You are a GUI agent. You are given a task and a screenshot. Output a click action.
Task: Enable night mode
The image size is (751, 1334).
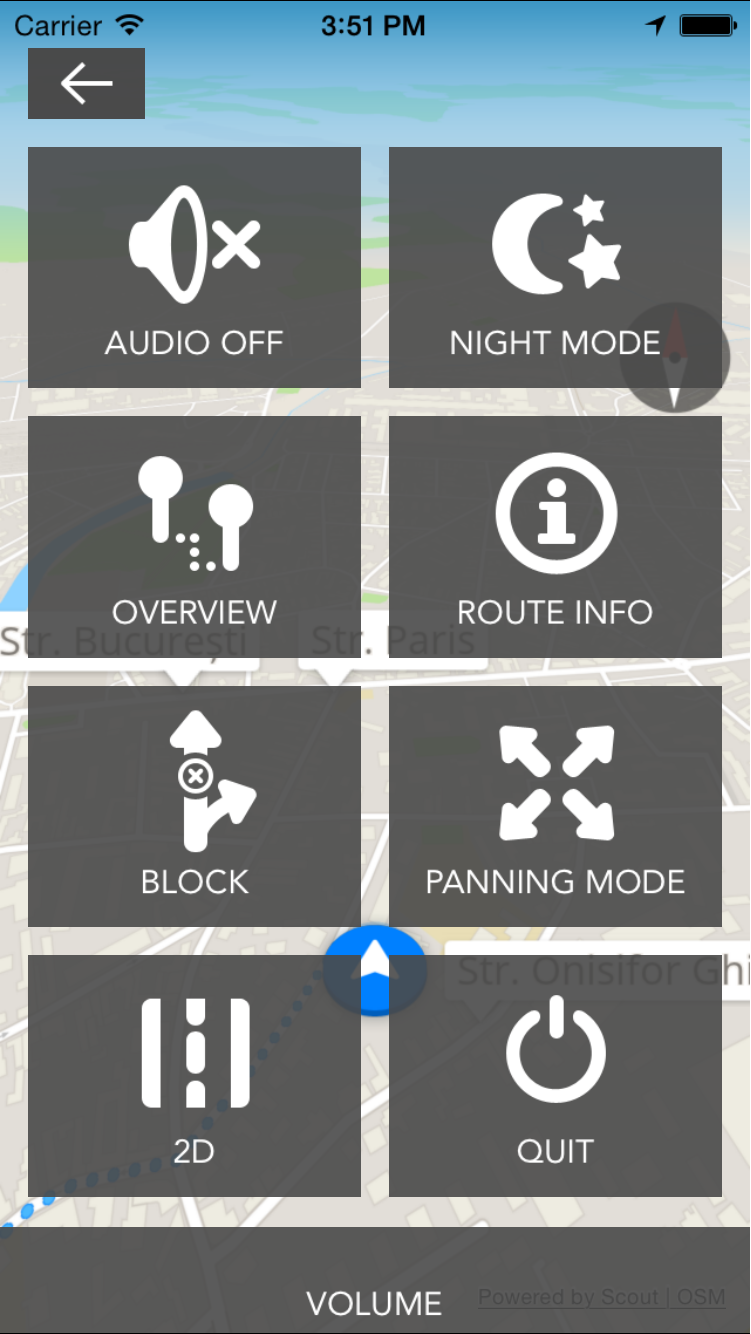click(554, 268)
